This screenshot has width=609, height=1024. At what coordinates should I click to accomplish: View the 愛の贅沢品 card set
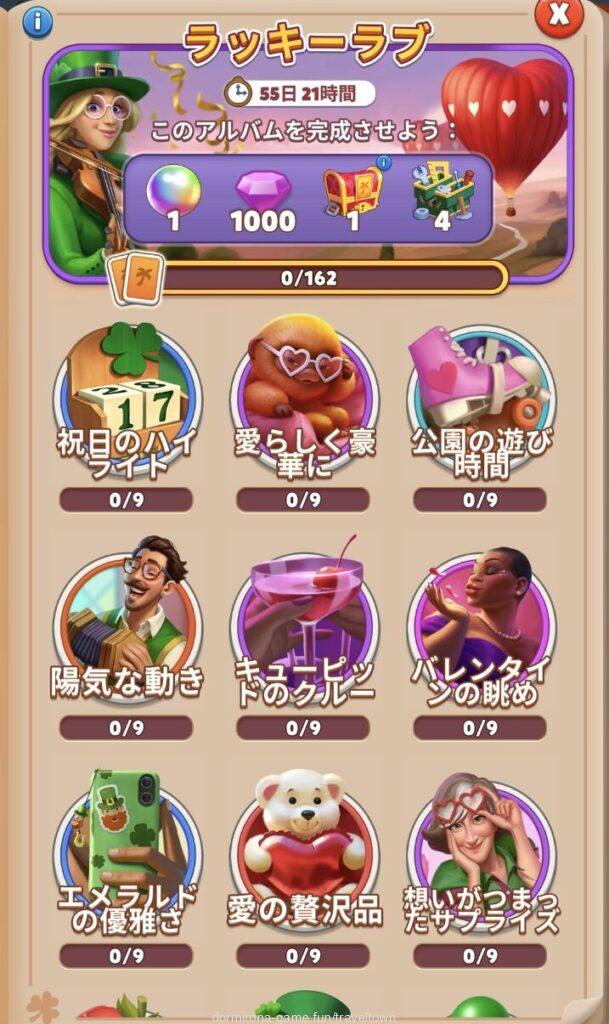tap(304, 852)
